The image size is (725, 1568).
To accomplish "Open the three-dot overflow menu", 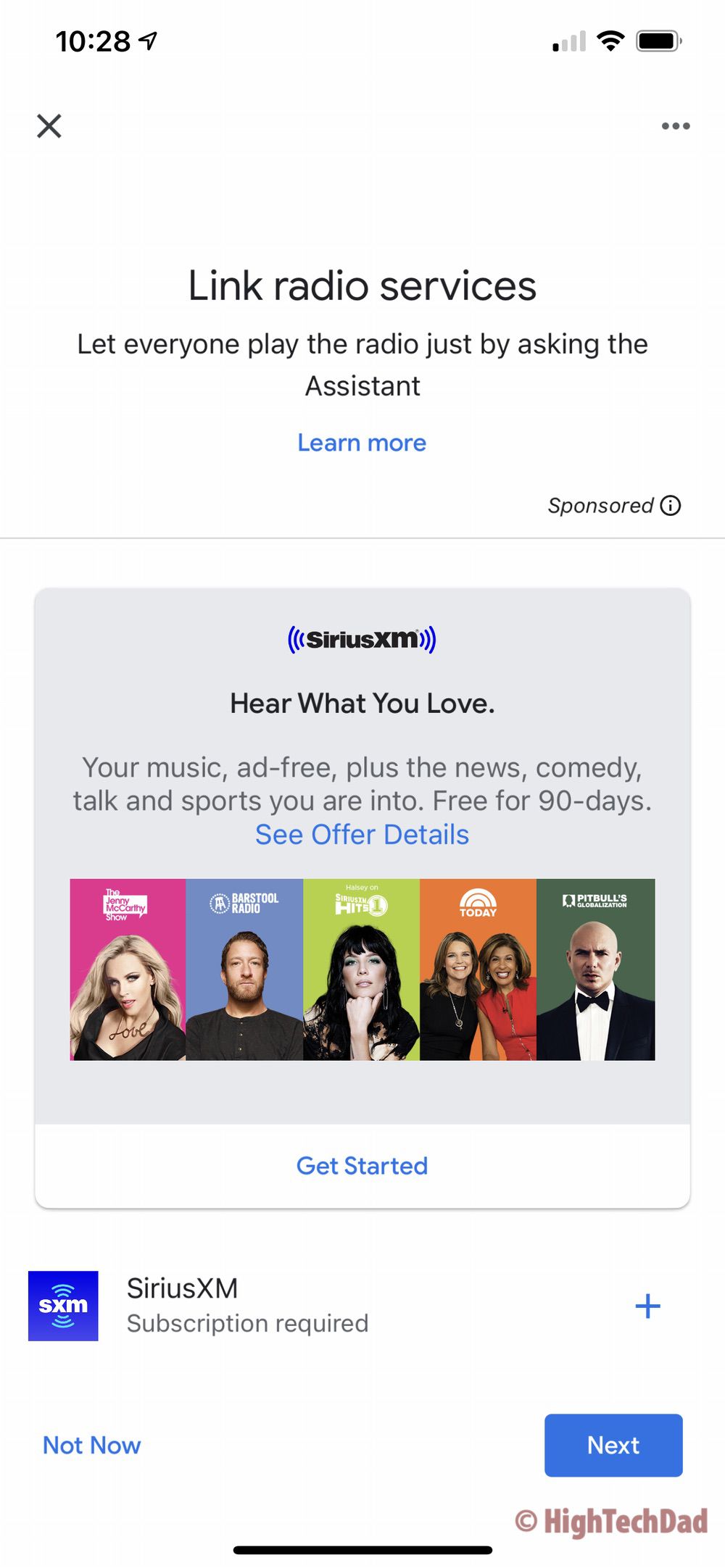I will [675, 126].
